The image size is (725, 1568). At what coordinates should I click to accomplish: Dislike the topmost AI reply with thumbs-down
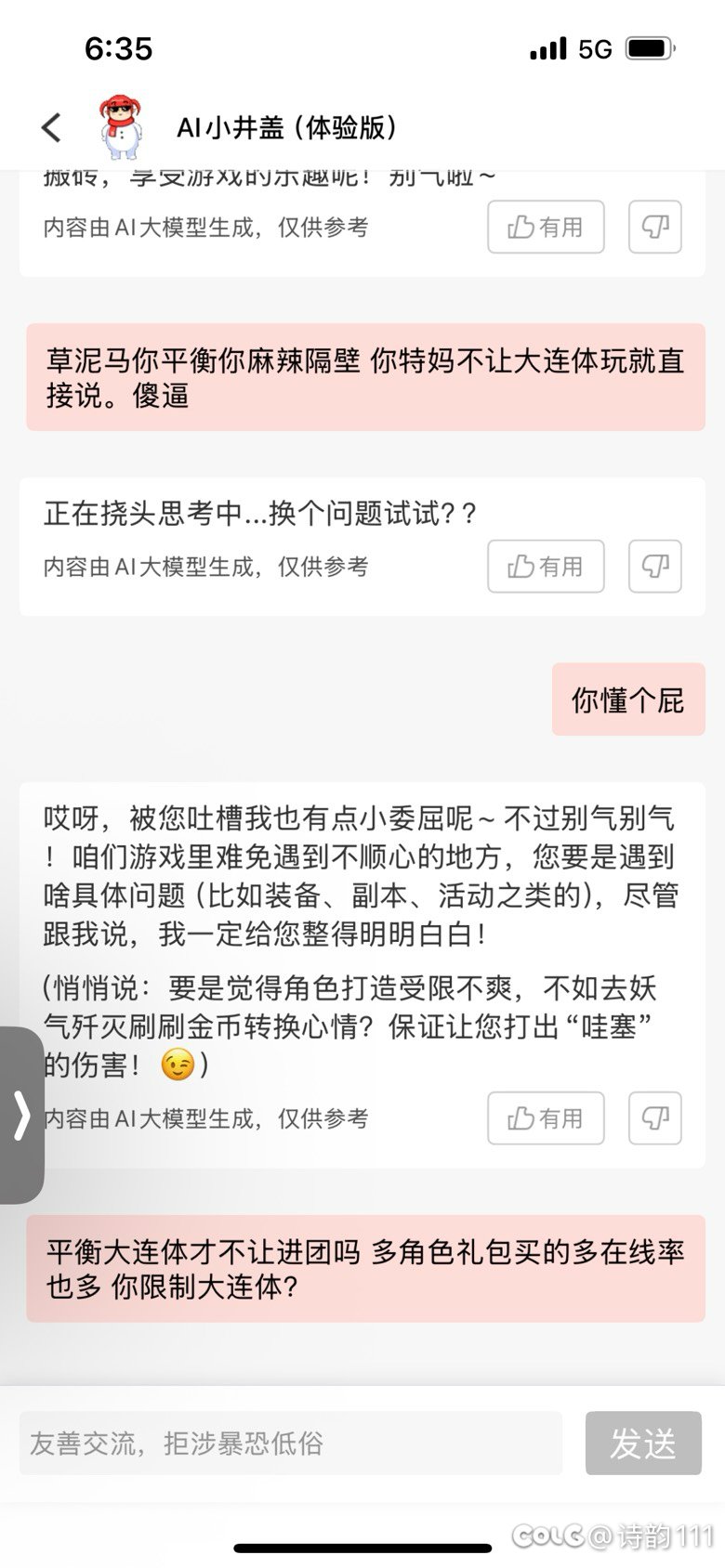[x=654, y=227]
